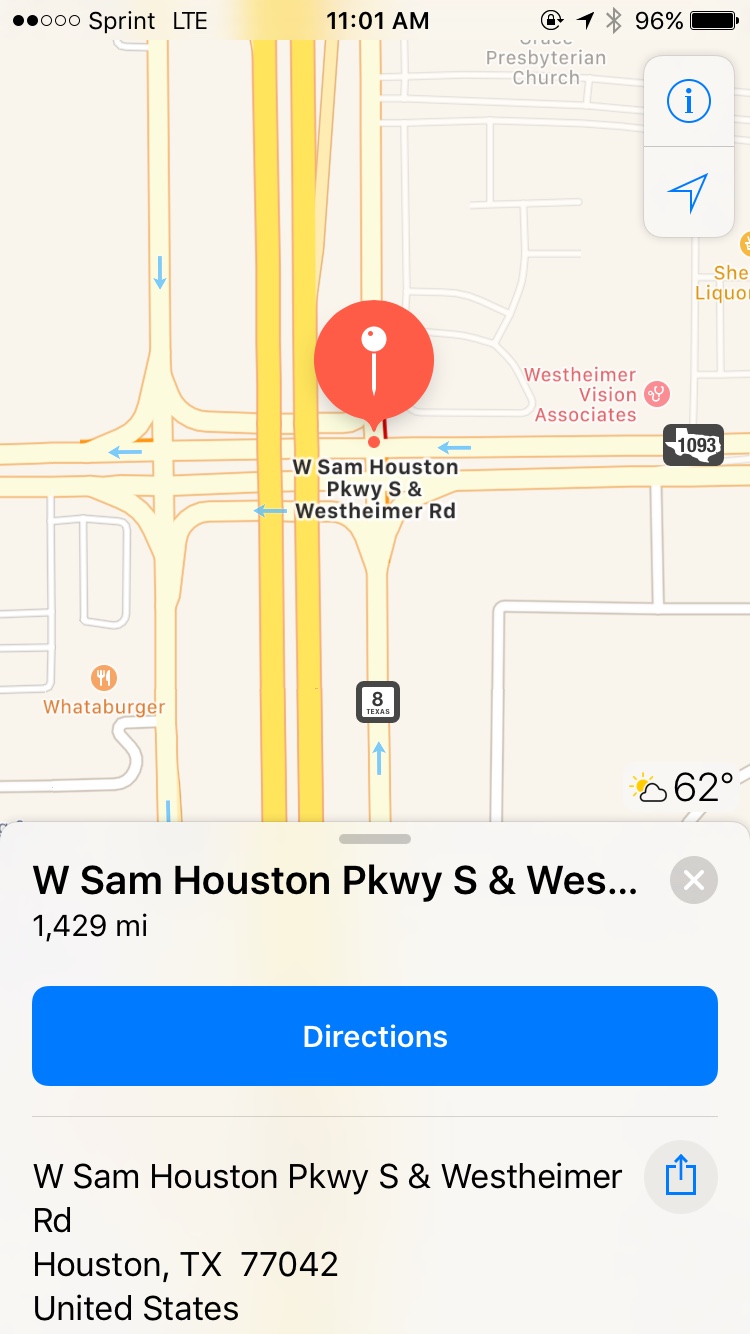Tap the red dropped pin marker
The width and height of the screenshot is (750, 1334).
click(374, 362)
